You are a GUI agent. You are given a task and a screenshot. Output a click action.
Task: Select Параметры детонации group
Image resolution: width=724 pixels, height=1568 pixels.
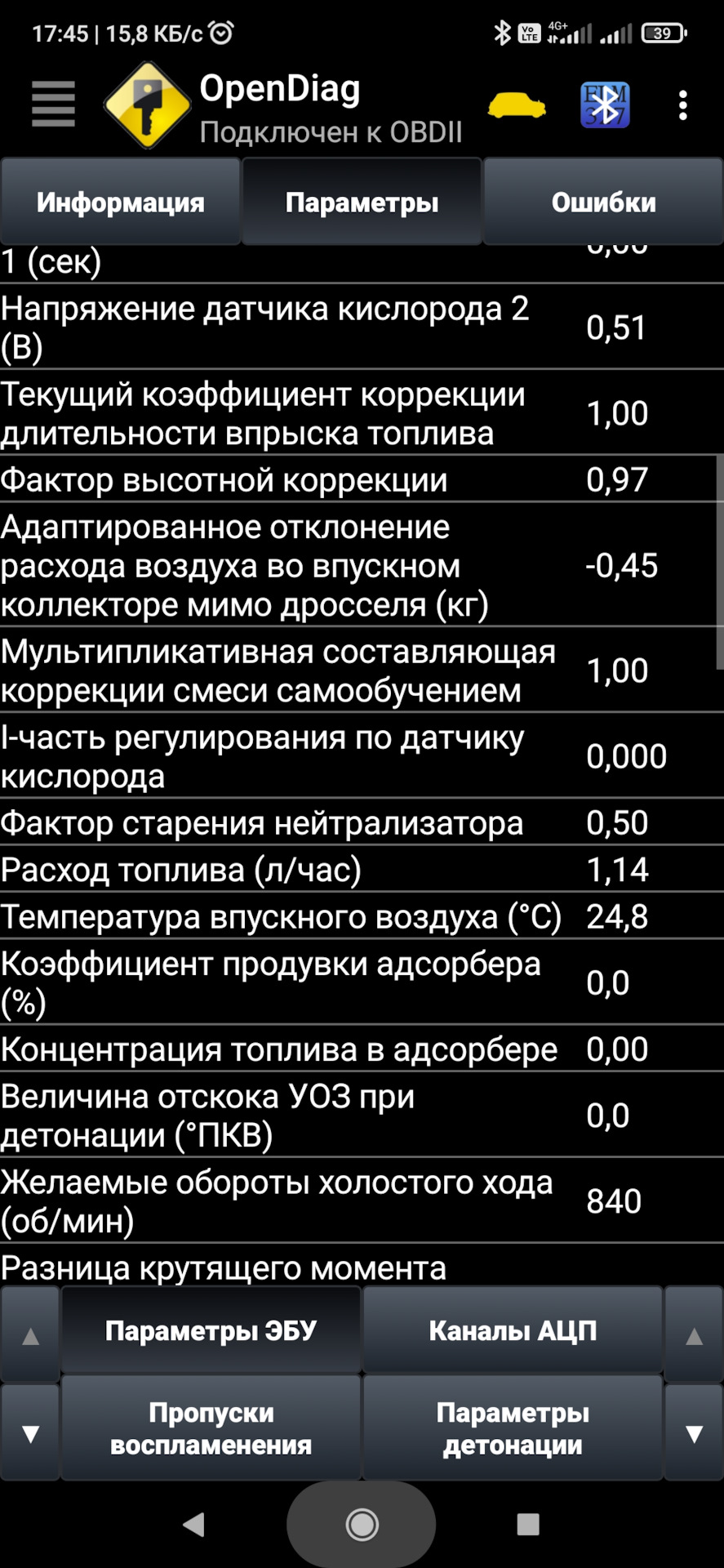click(513, 1428)
